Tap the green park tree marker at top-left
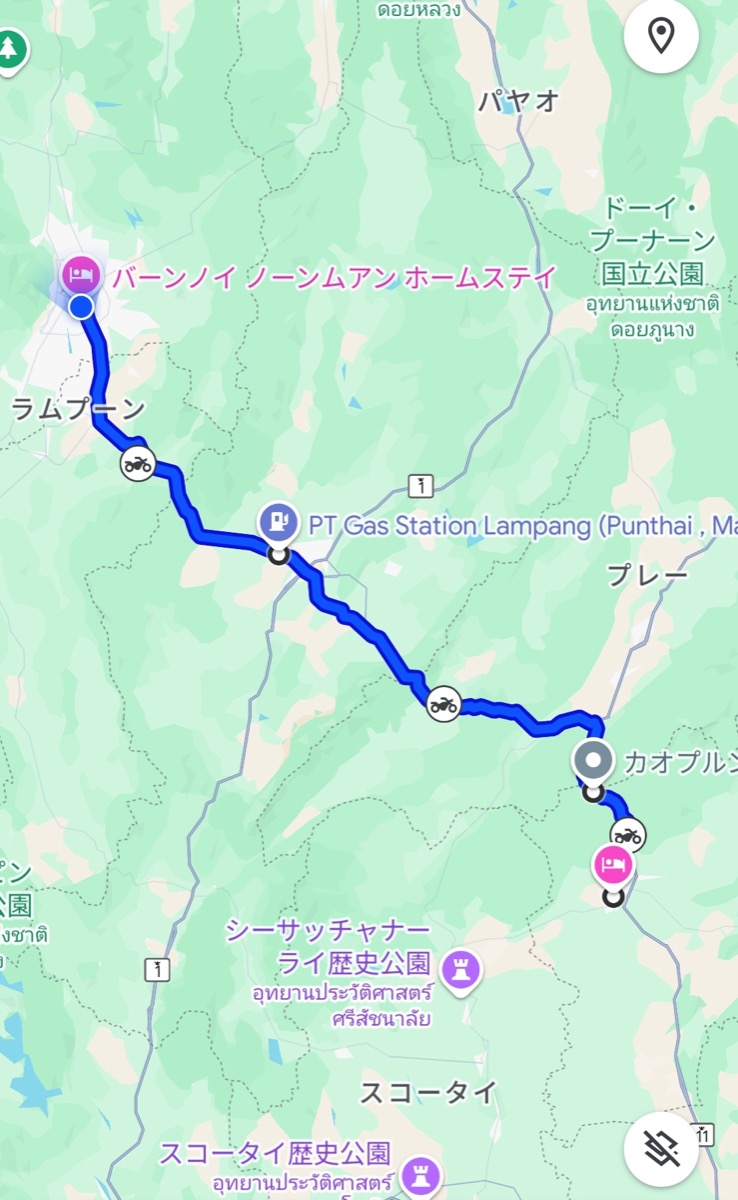 point(10,49)
